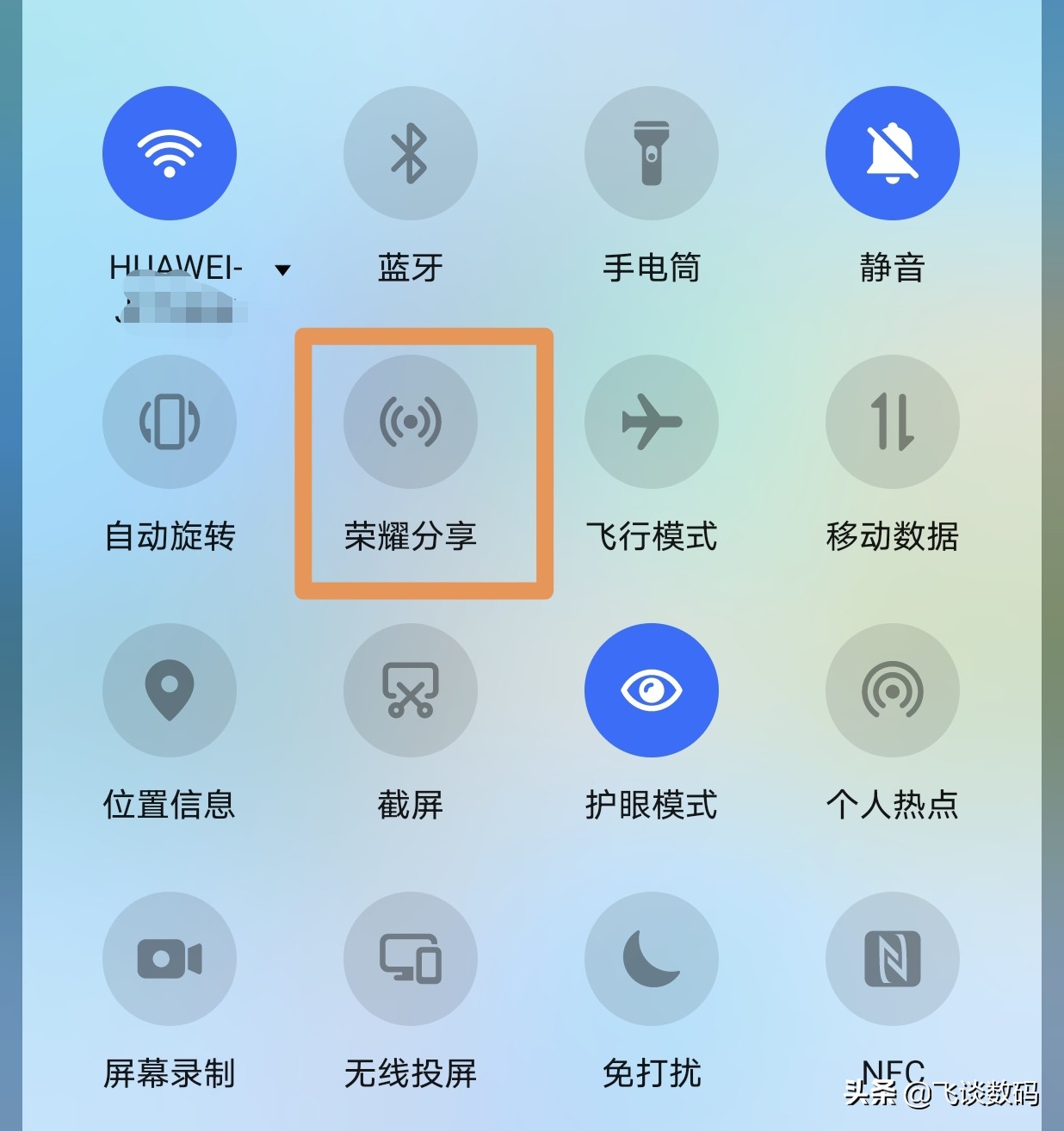
Task: Turn on the flashlight
Action: pos(652,151)
